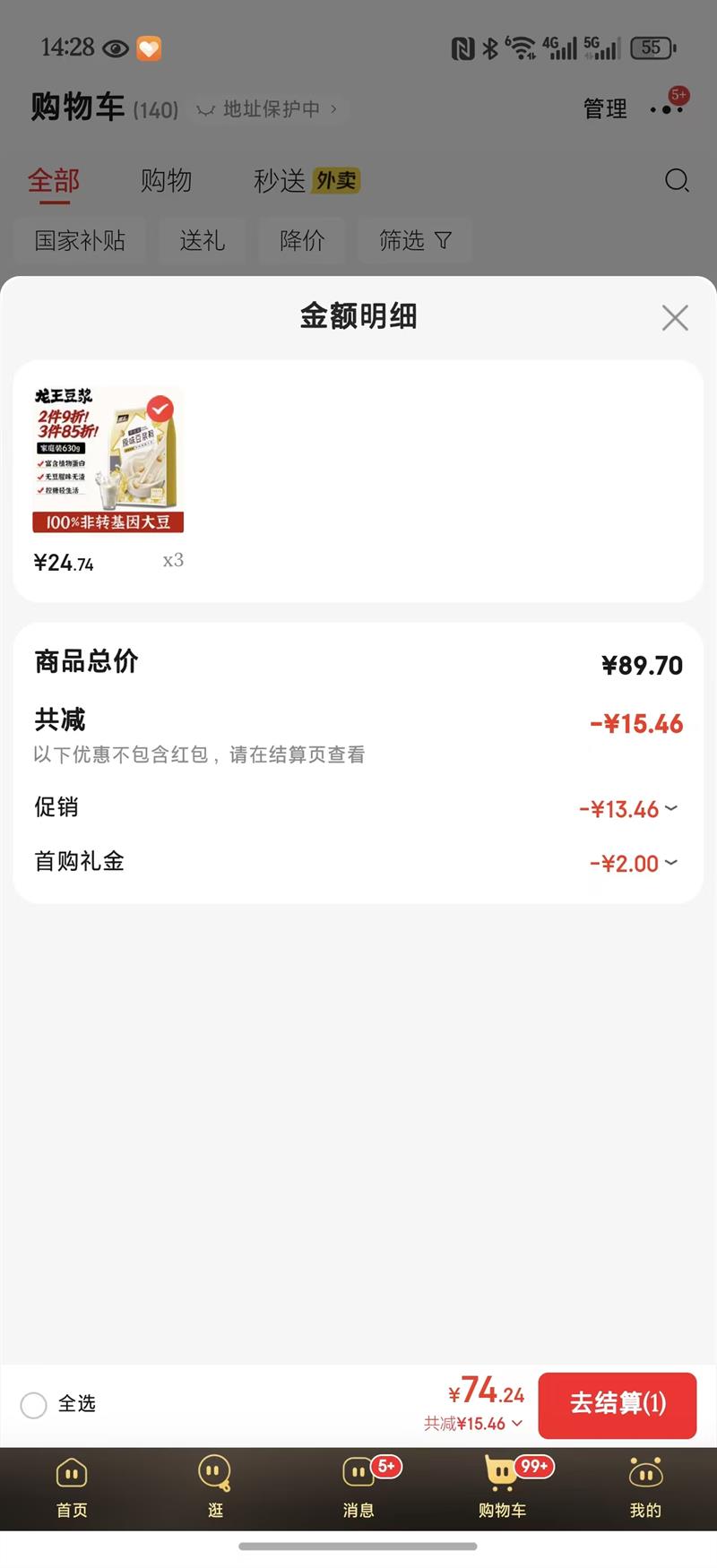Select the 购物车 tab in bottom navigation
717x1568 pixels.
pos(502,1488)
